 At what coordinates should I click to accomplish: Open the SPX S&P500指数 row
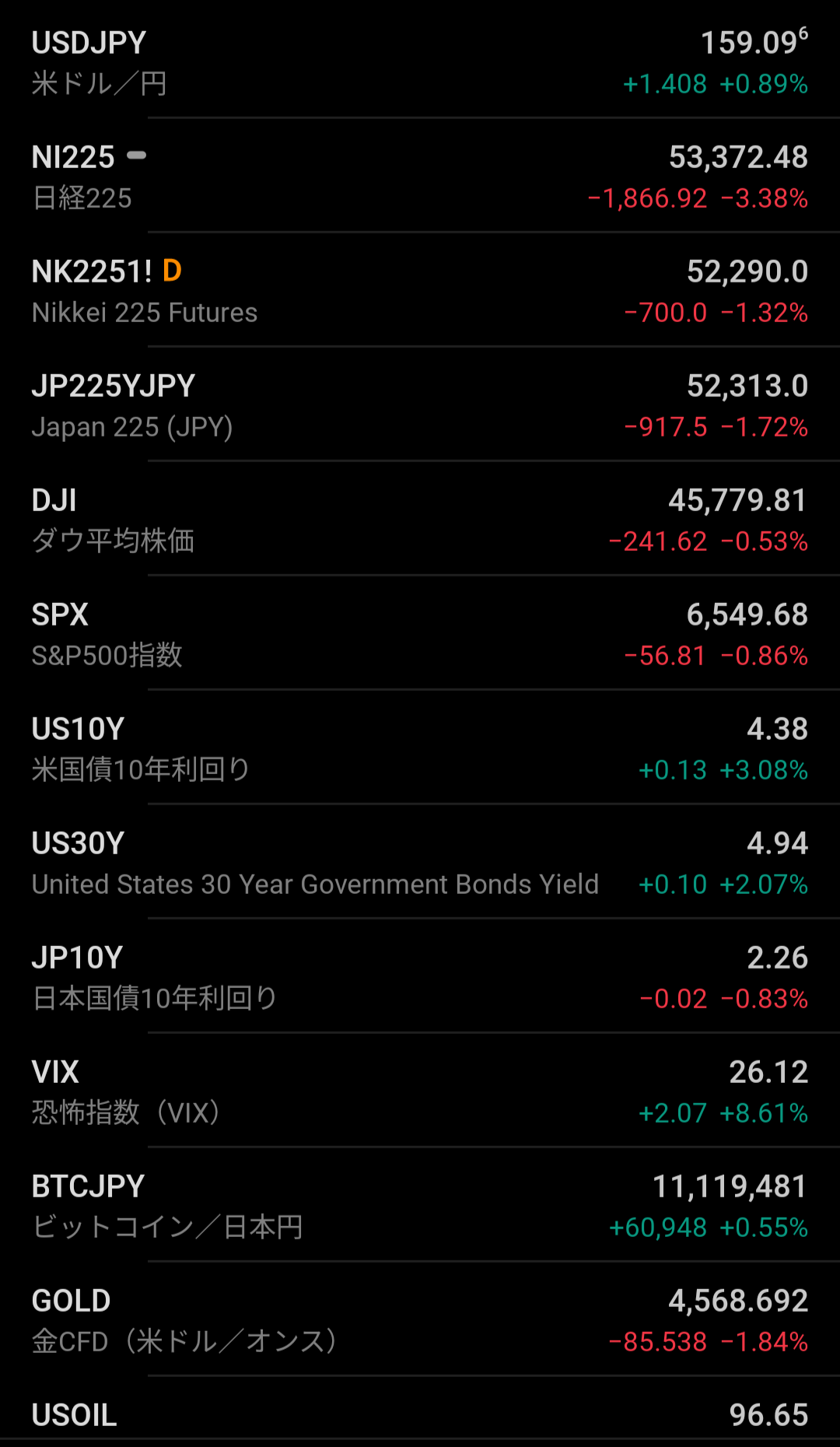(x=420, y=634)
